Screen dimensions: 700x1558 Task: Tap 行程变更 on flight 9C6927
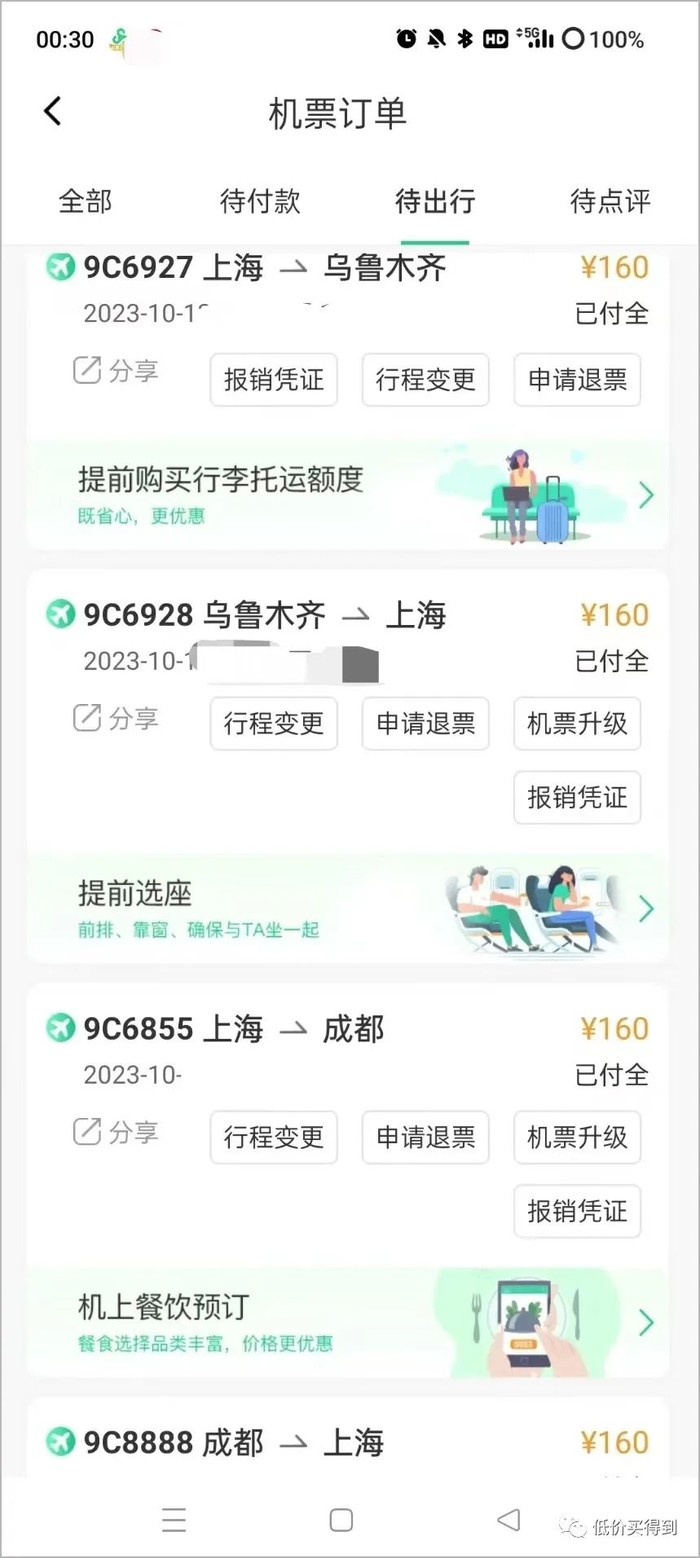tap(426, 380)
